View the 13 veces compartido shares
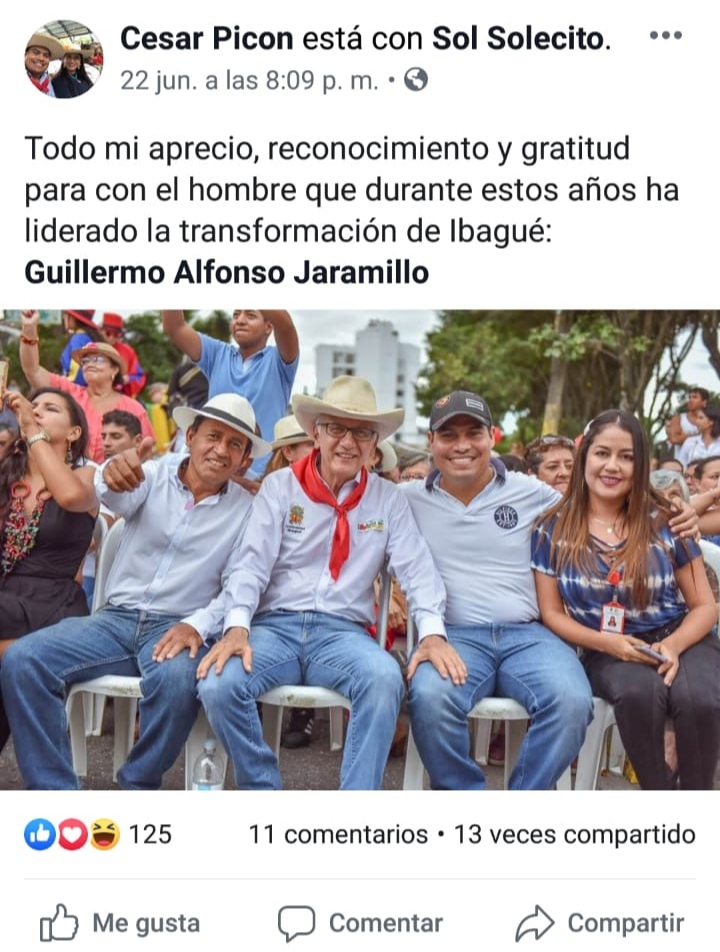The height and width of the screenshot is (952, 720). (574, 834)
